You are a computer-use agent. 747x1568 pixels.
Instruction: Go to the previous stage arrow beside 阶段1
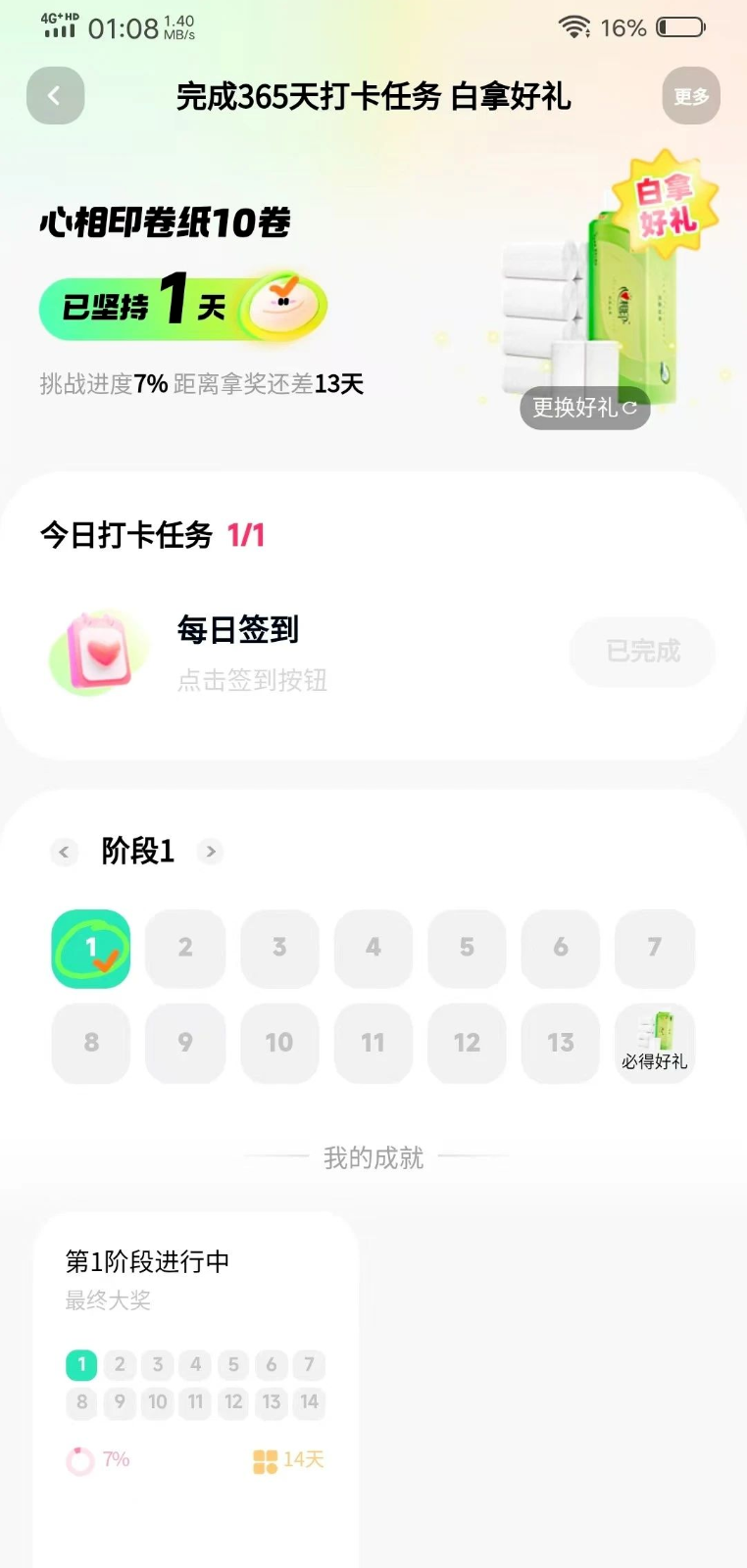pos(64,852)
